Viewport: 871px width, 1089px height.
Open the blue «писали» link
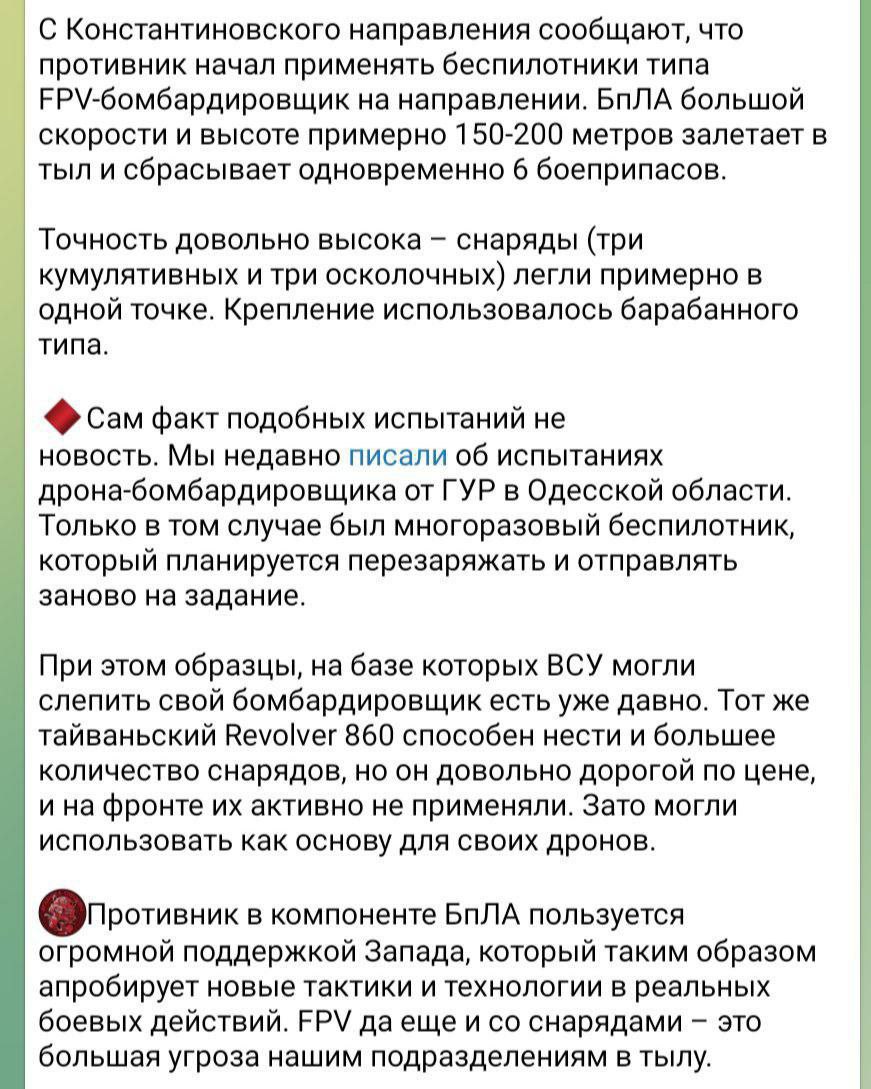397,456
